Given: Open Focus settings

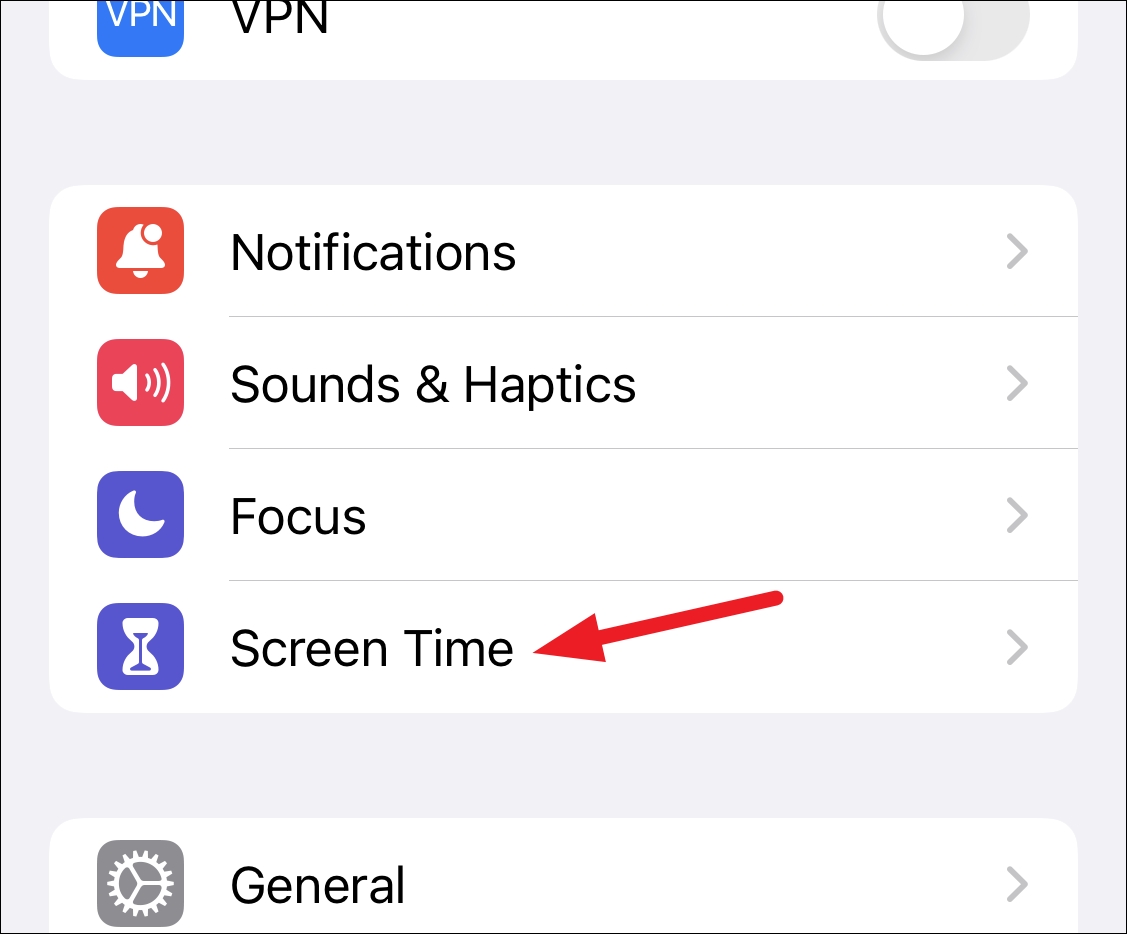Looking at the screenshot, I should click(564, 515).
